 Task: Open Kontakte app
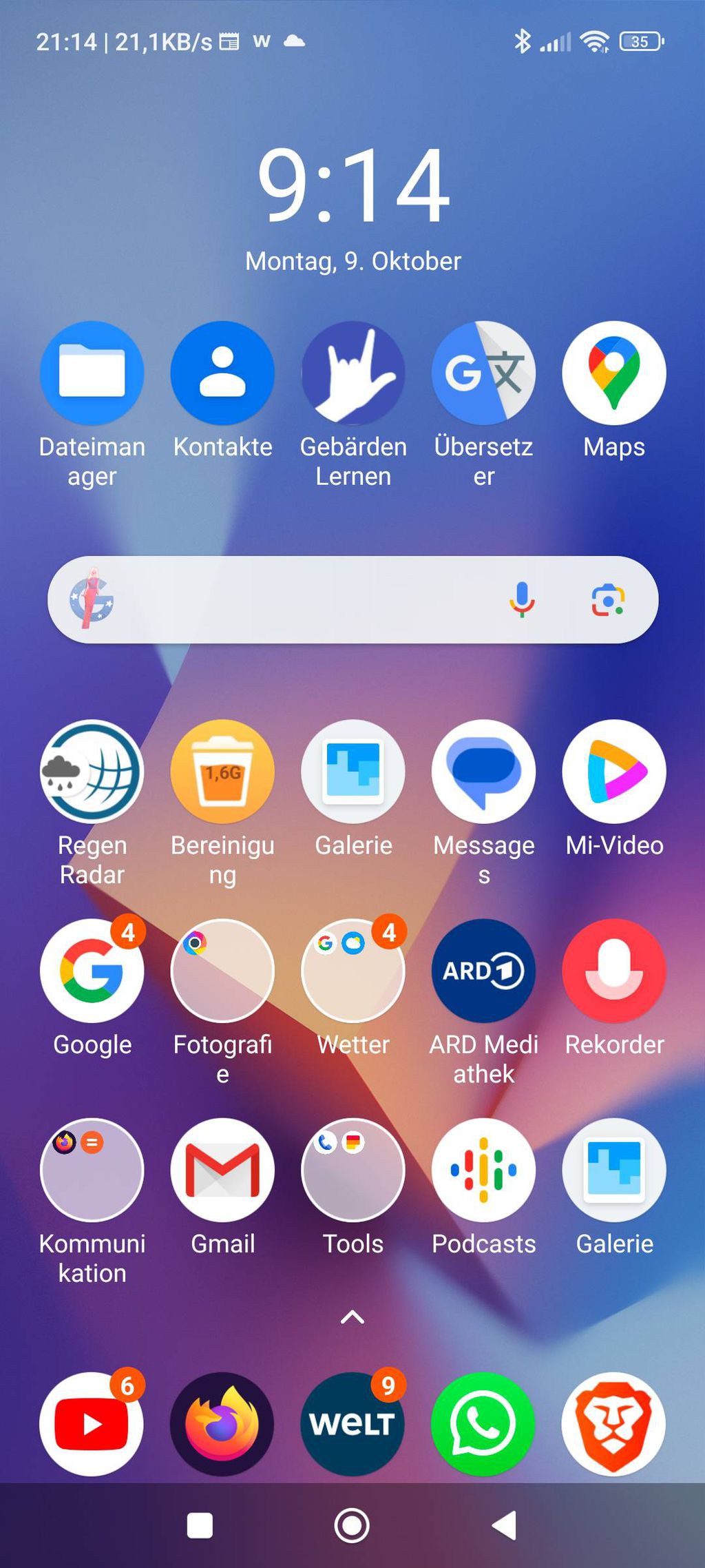pyautogui.click(x=222, y=373)
